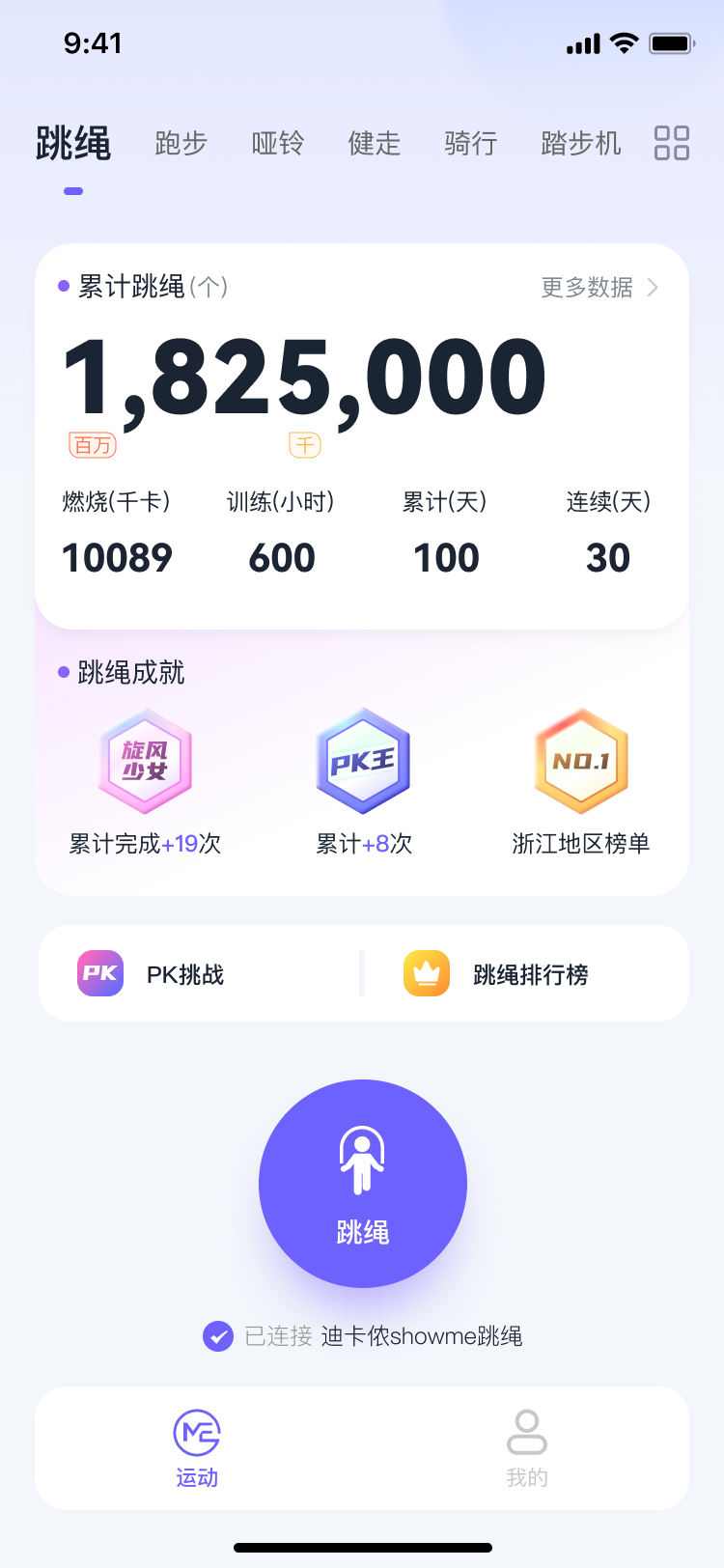The image size is (724, 1568).
Task: Select the 跳绳 top tab
Action: pyautogui.click(x=73, y=144)
